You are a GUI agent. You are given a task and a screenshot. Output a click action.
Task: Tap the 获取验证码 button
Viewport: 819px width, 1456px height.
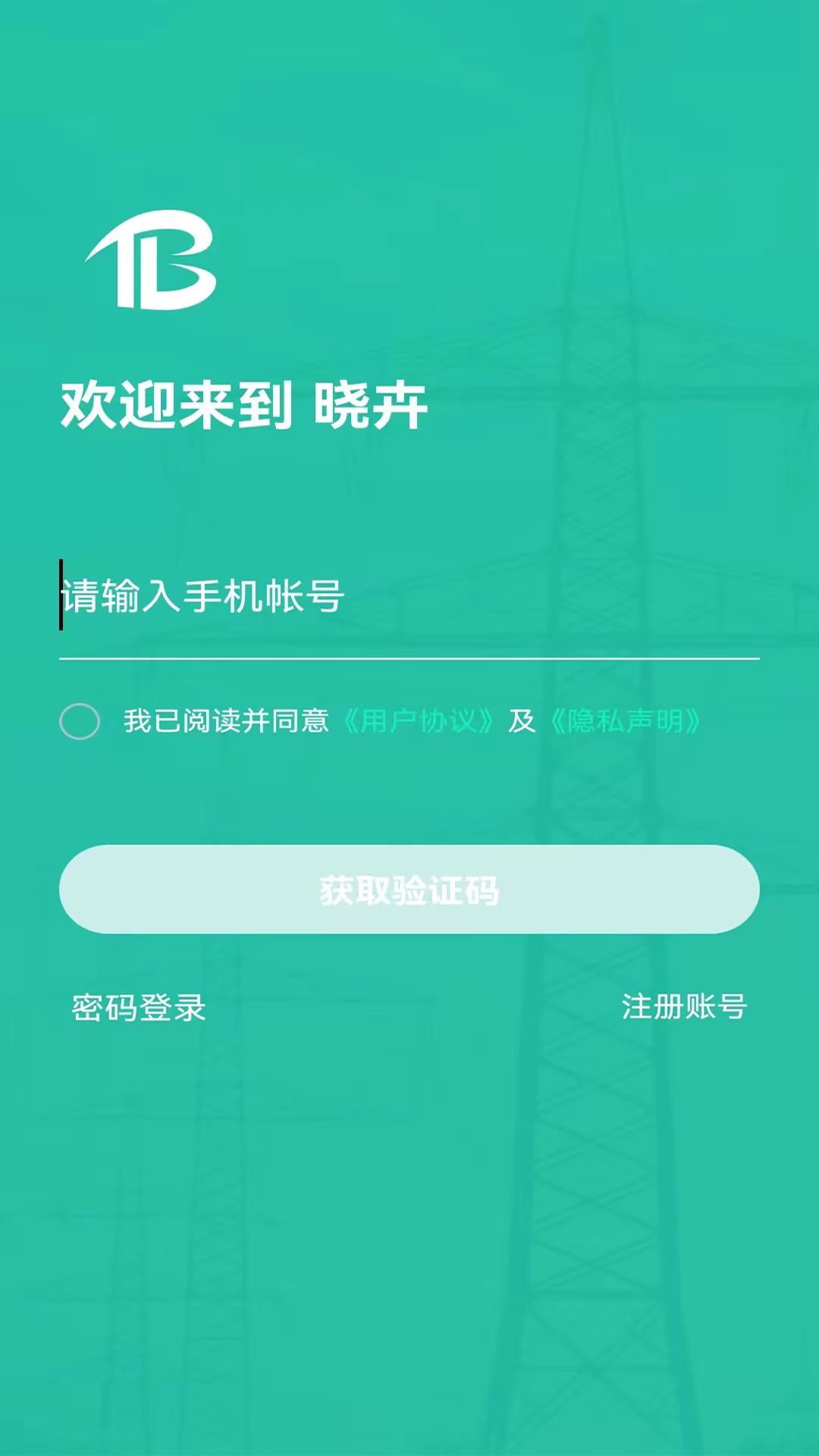(x=409, y=890)
